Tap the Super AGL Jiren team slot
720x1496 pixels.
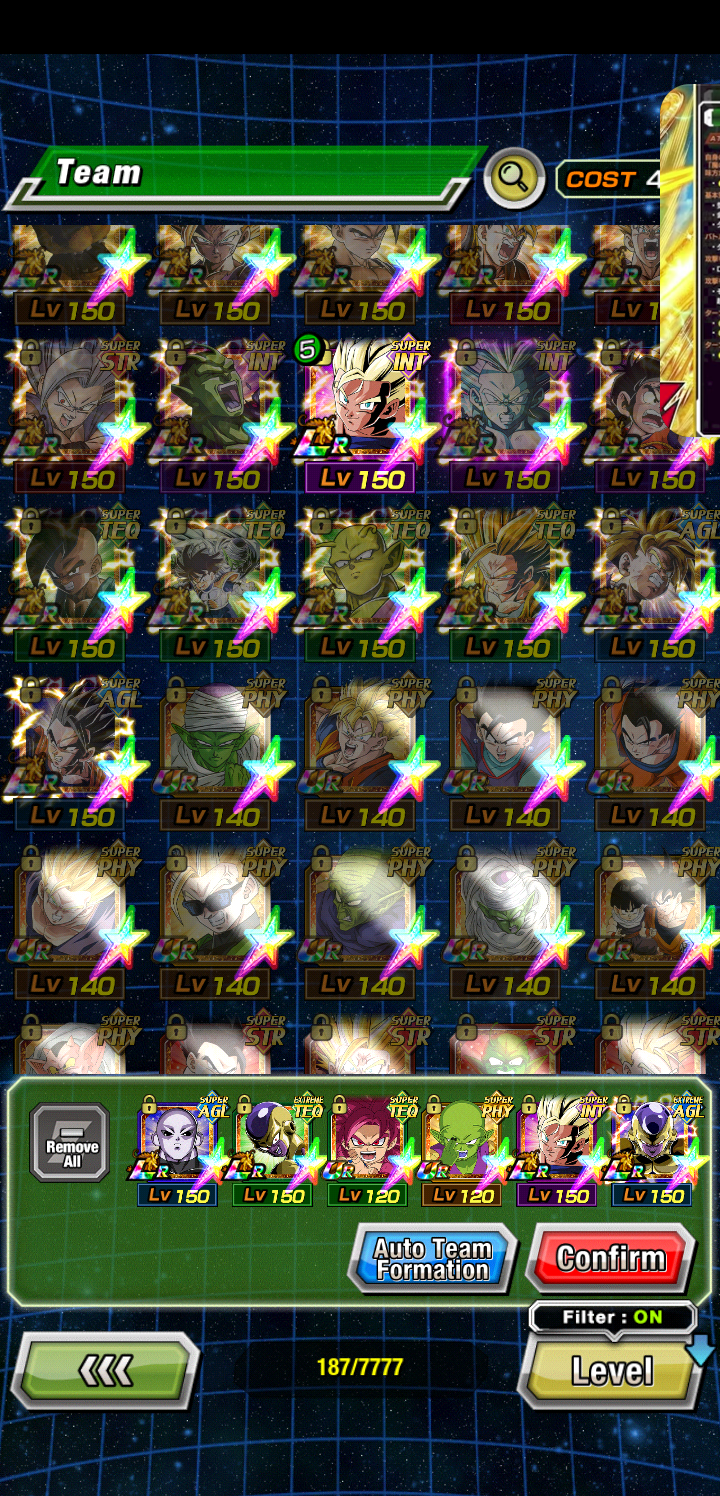(177, 1145)
